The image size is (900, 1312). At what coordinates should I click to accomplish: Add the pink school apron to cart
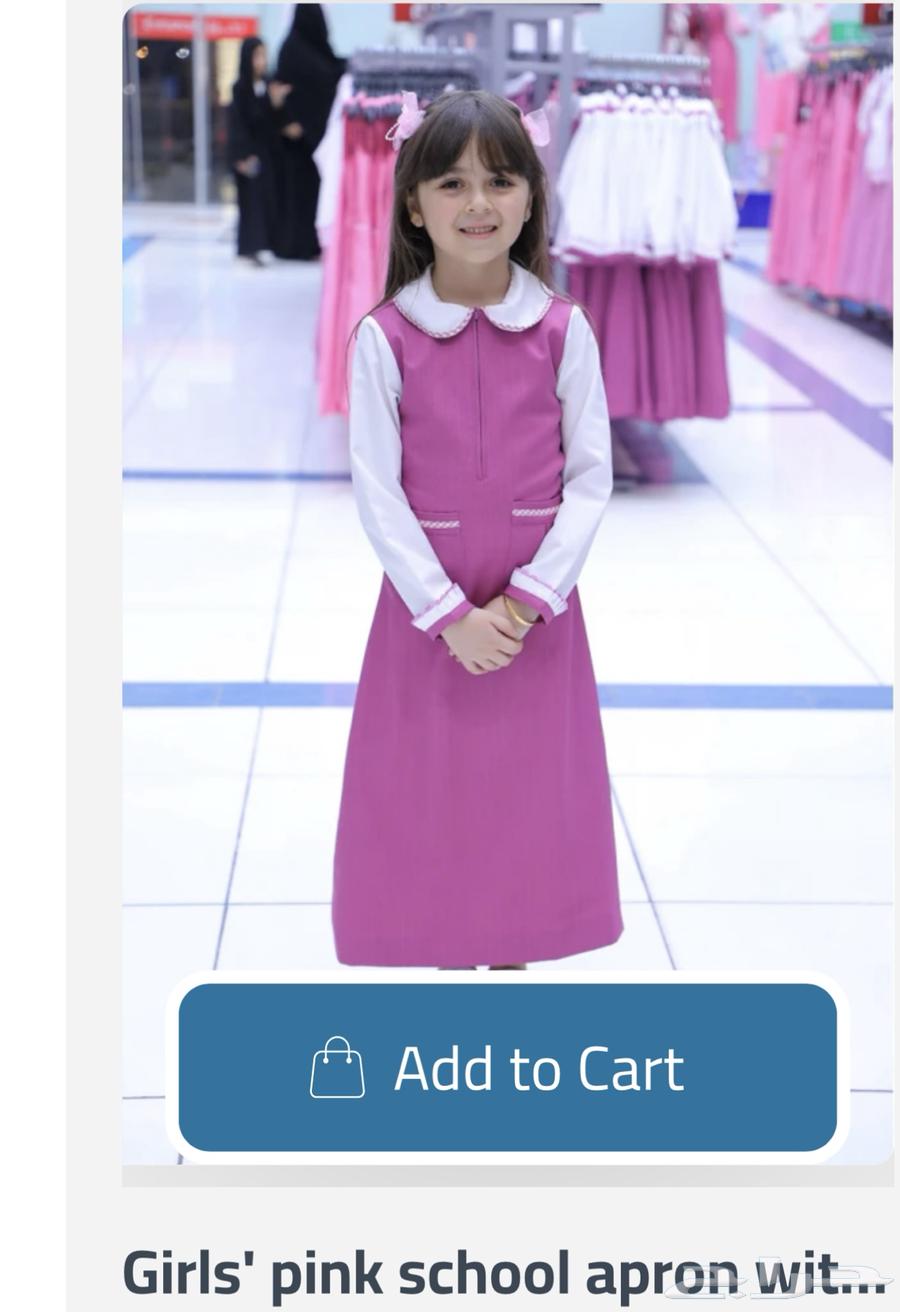tap(507, 1067)
